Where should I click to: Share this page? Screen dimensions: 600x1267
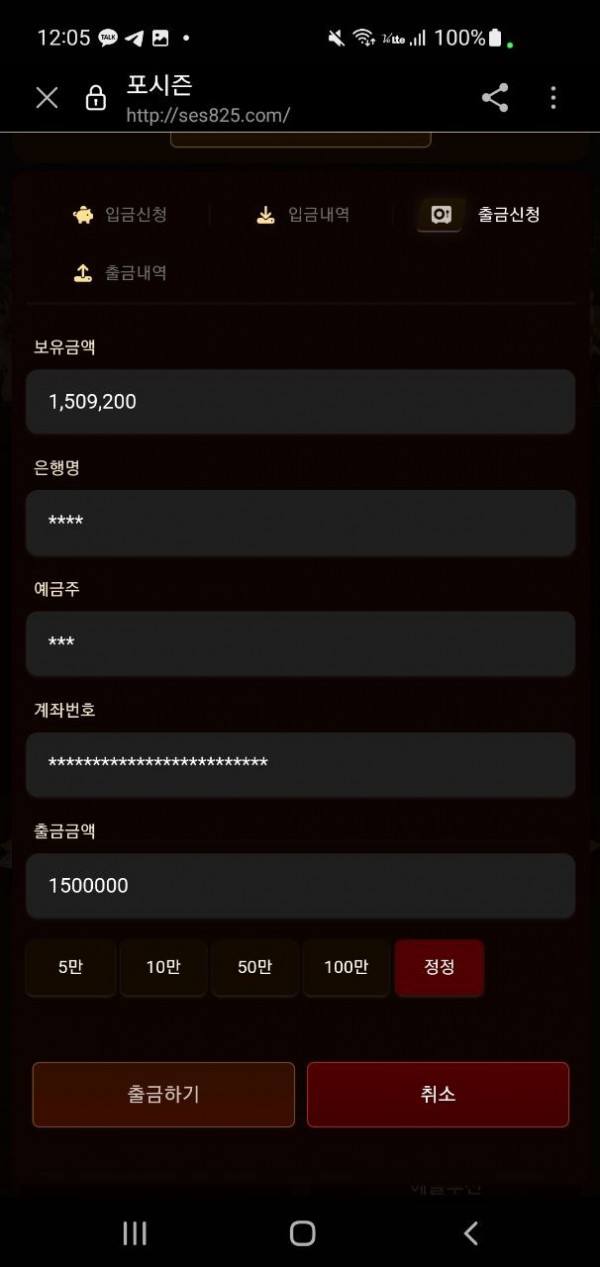(495, 97)
